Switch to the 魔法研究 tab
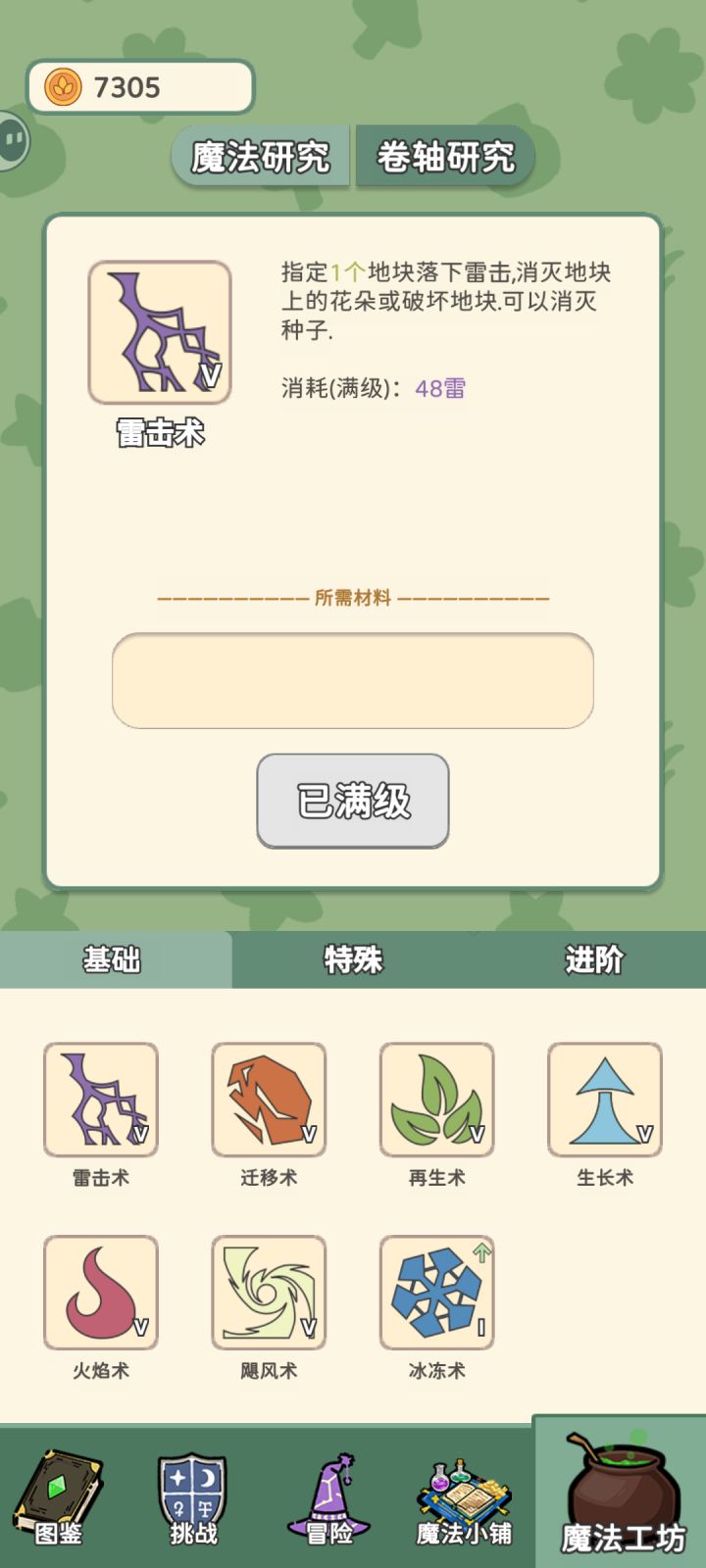 coord(258,155)
